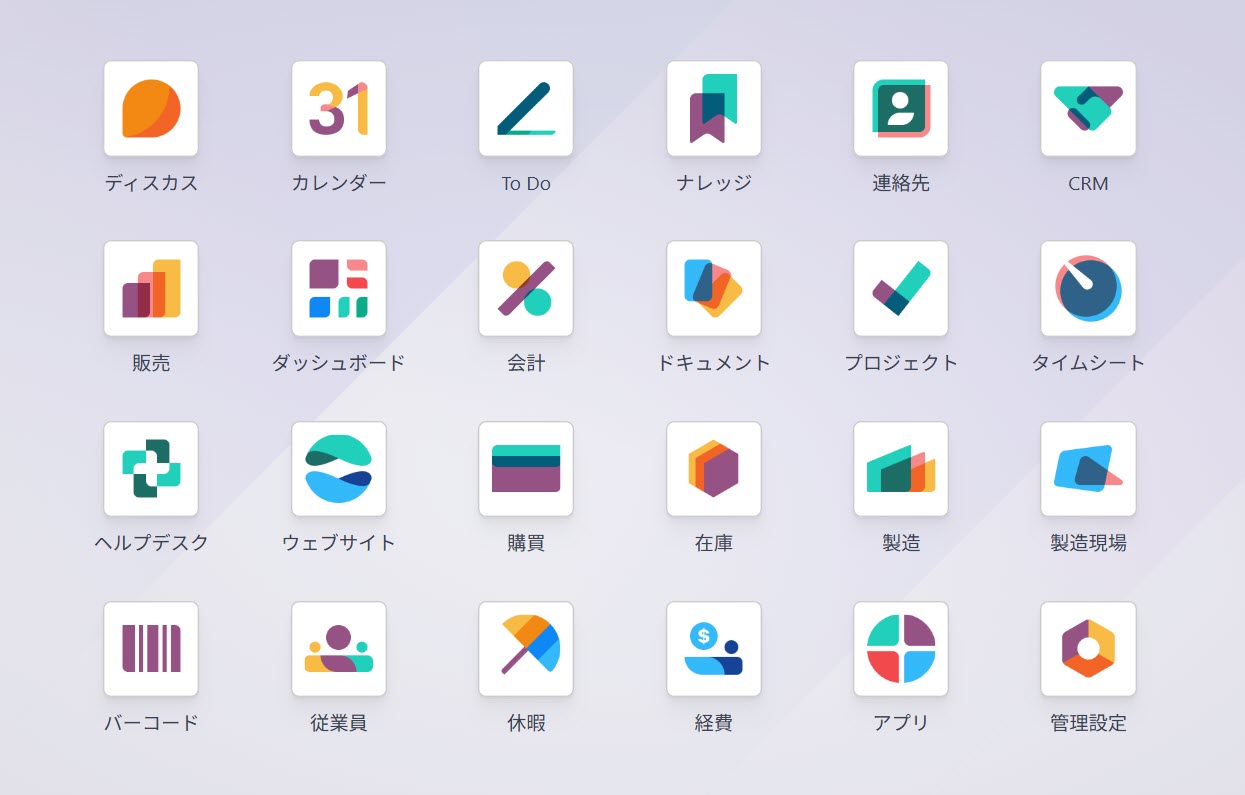This screenshot has width=1245, height=795.
Task: Open the 従業員 employees app
Action: point(338,649)
